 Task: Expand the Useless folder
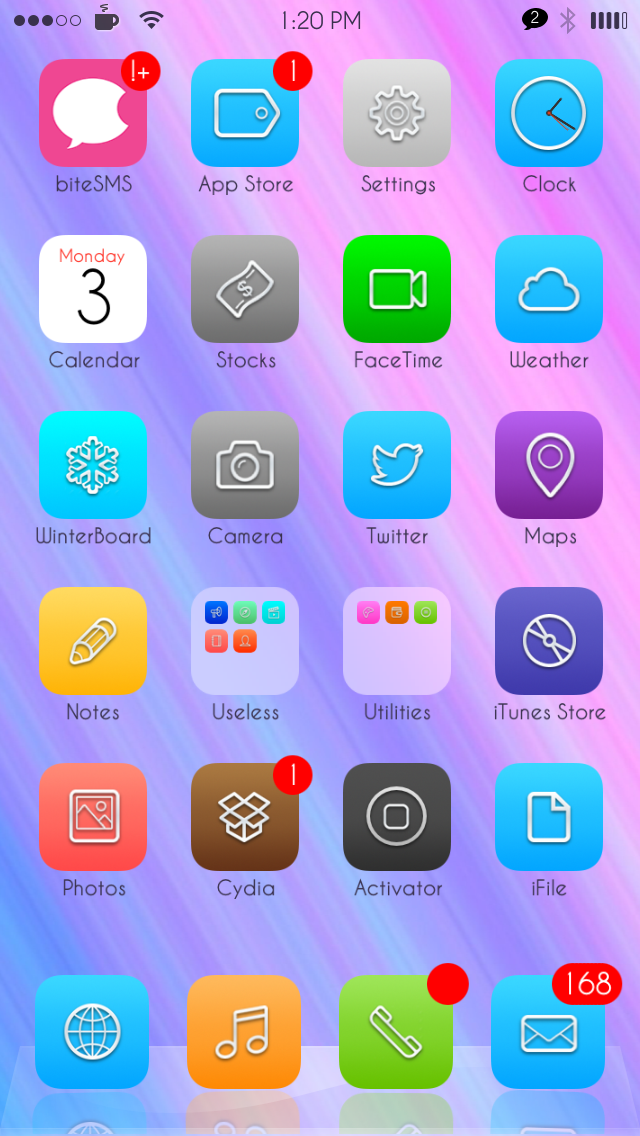pos(245,641)
